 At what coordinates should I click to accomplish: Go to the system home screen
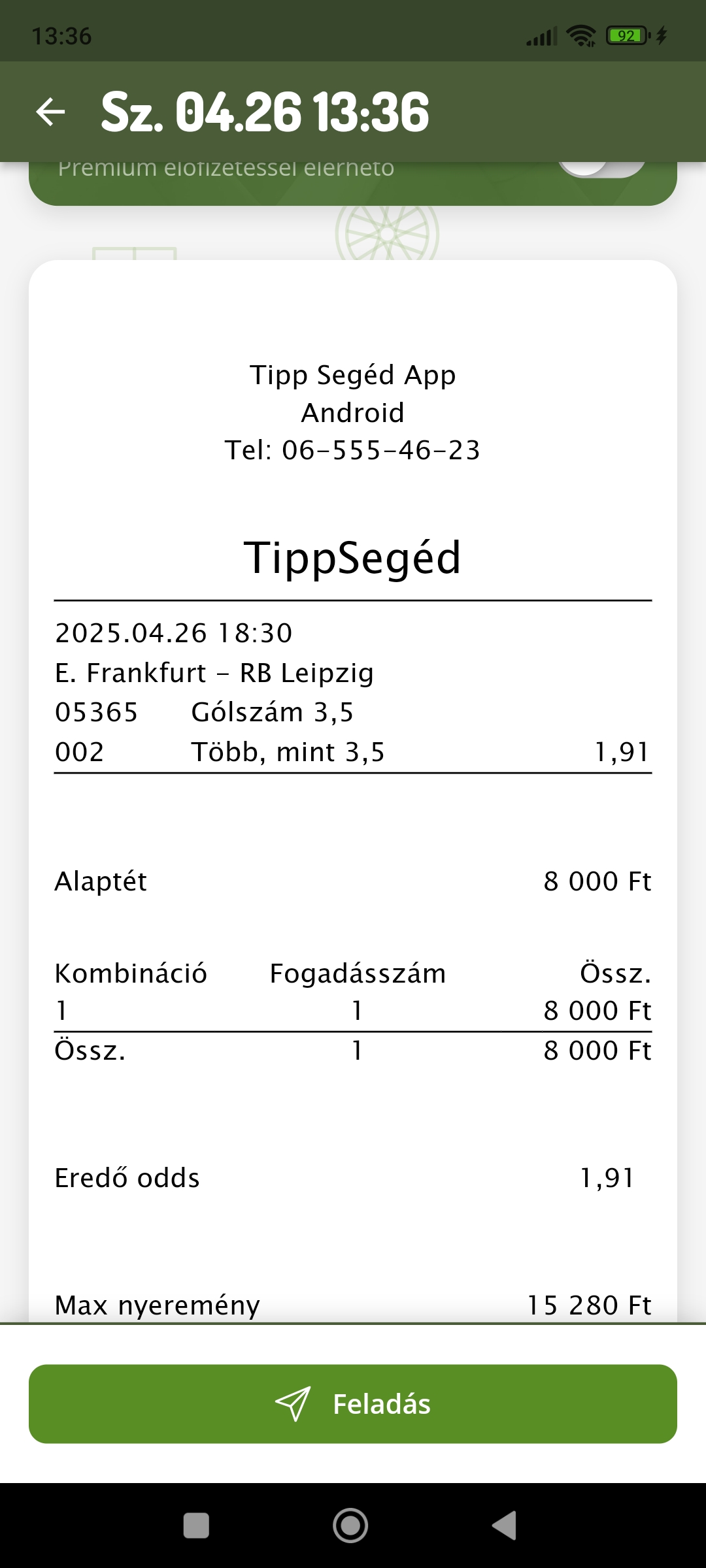click(x=350, y=1526)
